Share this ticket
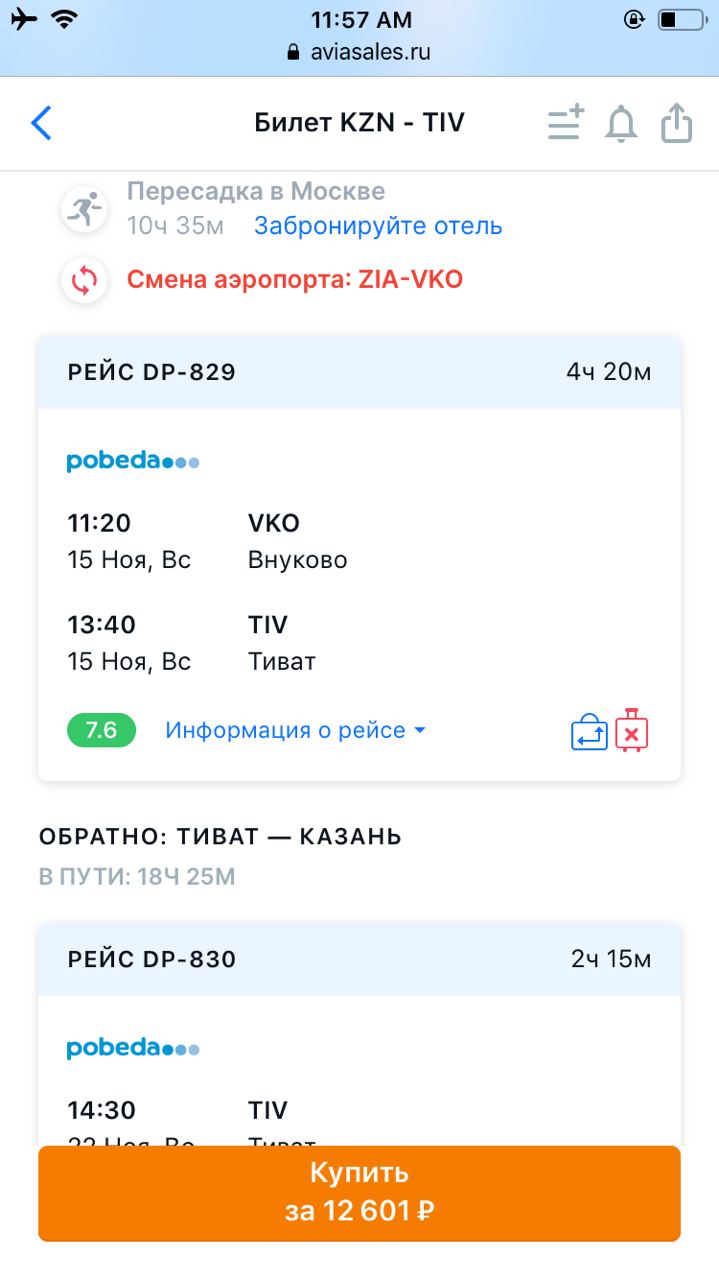The height and width of the screenshot is (1280, 719). [x=677, y=123]
